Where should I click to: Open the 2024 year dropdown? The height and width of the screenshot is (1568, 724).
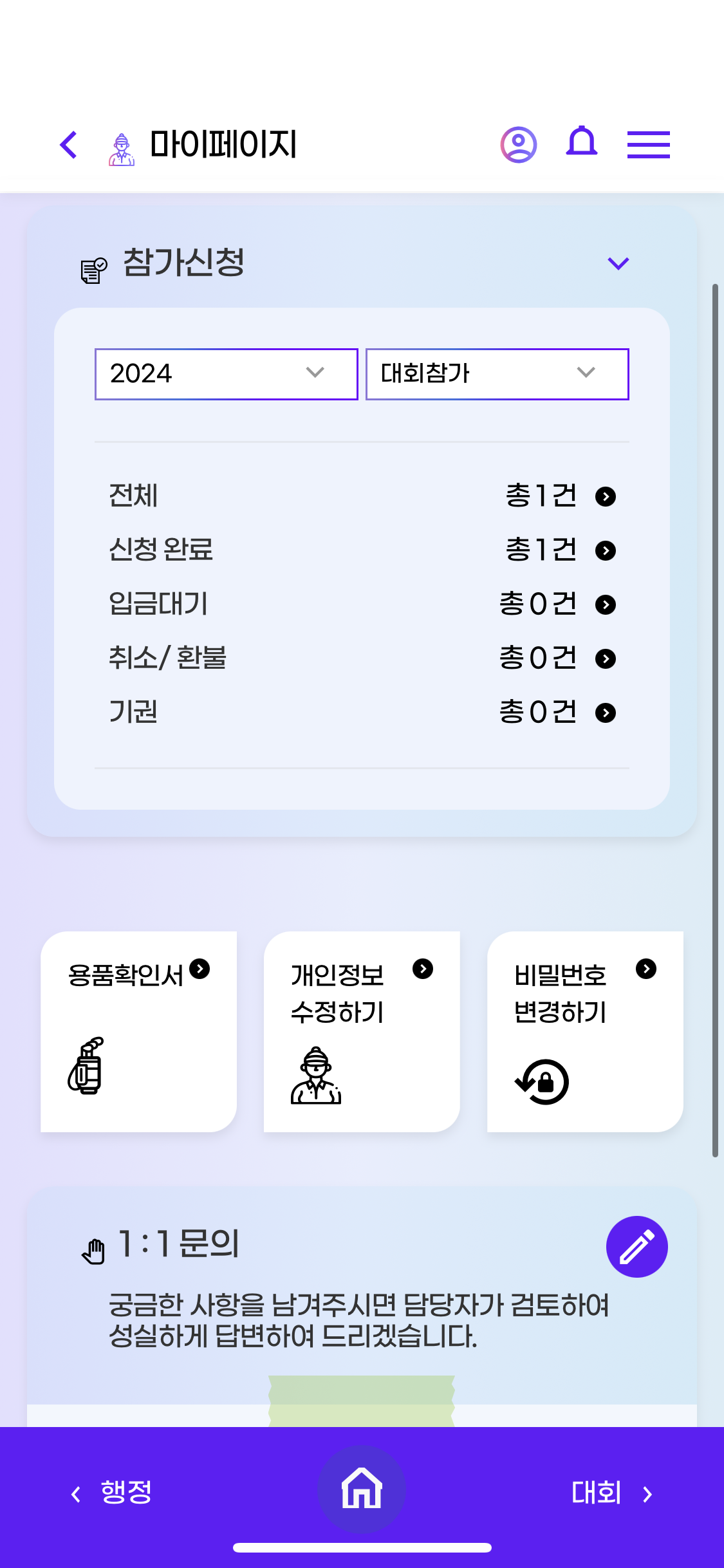point(227,374)
